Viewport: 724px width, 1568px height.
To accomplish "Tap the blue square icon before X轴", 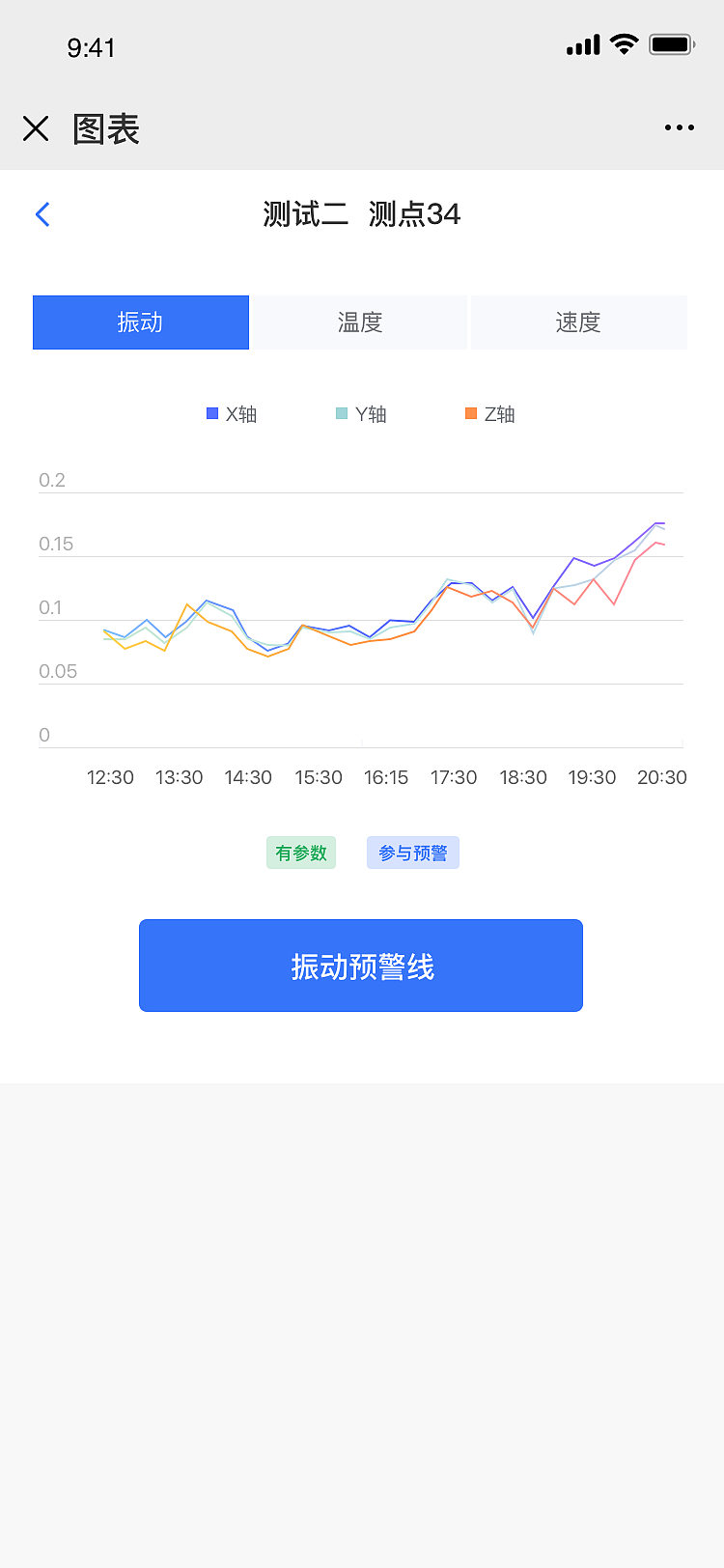I will 209,413.
